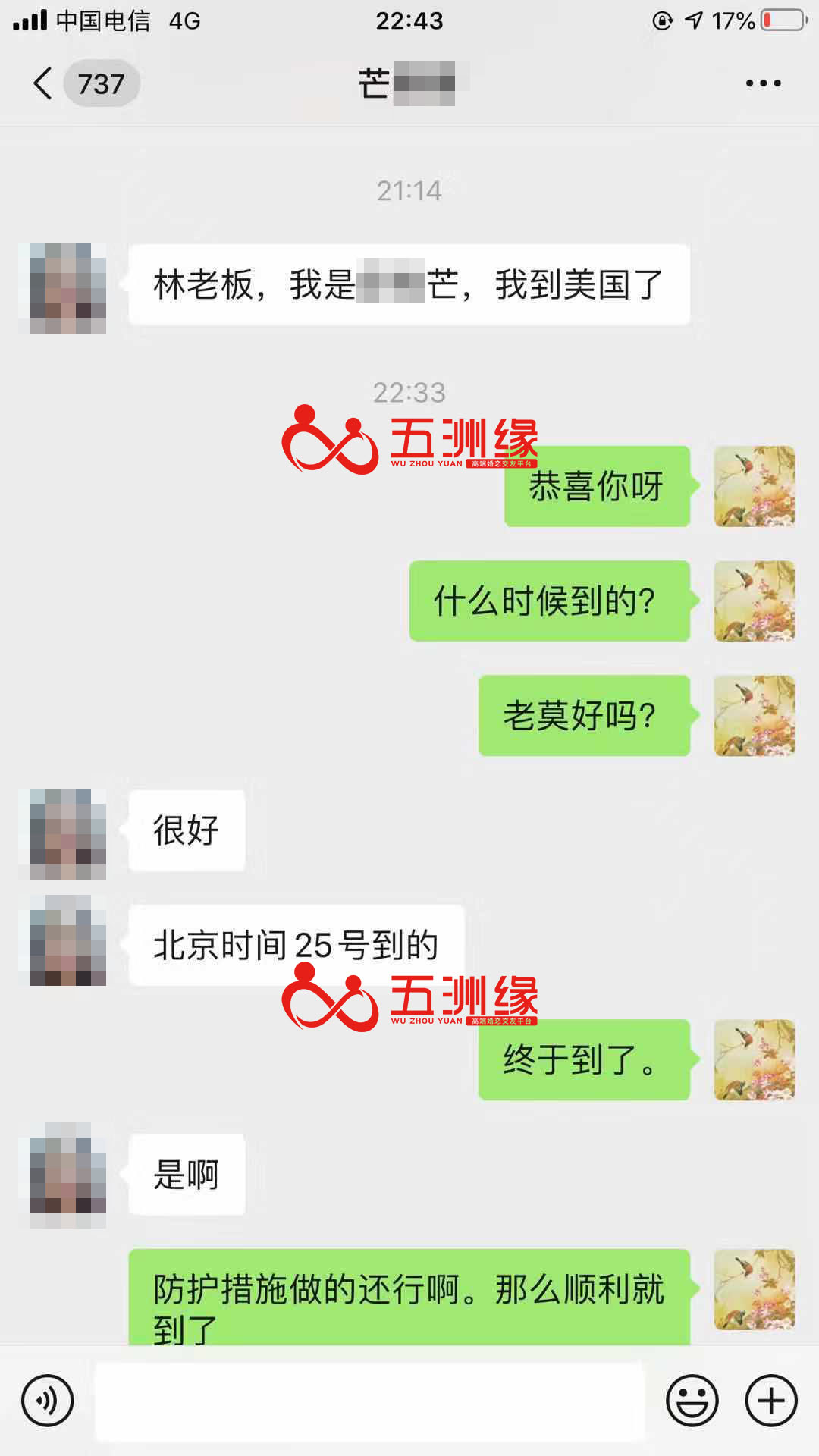Open the plus attachments menu

click(x=771, y=1401)
